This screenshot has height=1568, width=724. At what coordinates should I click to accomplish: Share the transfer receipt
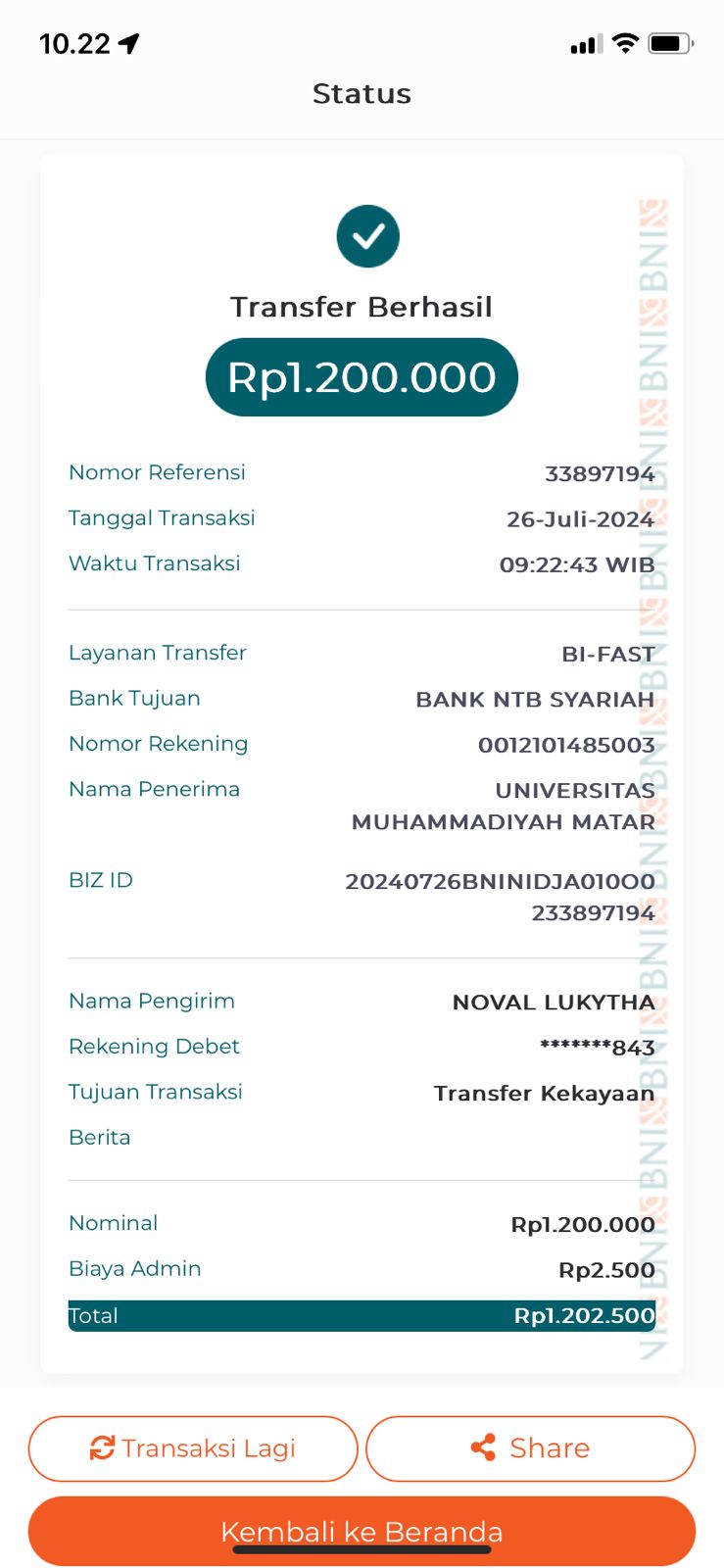tap(530, 1447)
